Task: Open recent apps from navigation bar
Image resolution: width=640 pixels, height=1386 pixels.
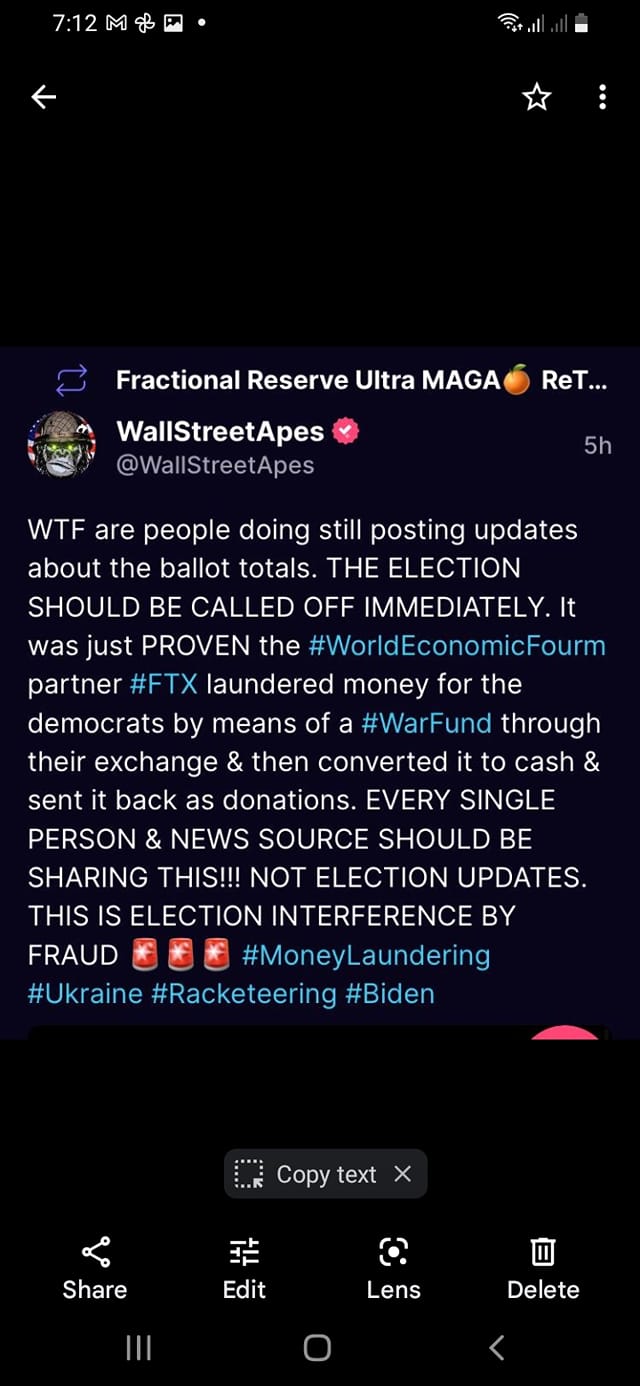Action: 138,1348
